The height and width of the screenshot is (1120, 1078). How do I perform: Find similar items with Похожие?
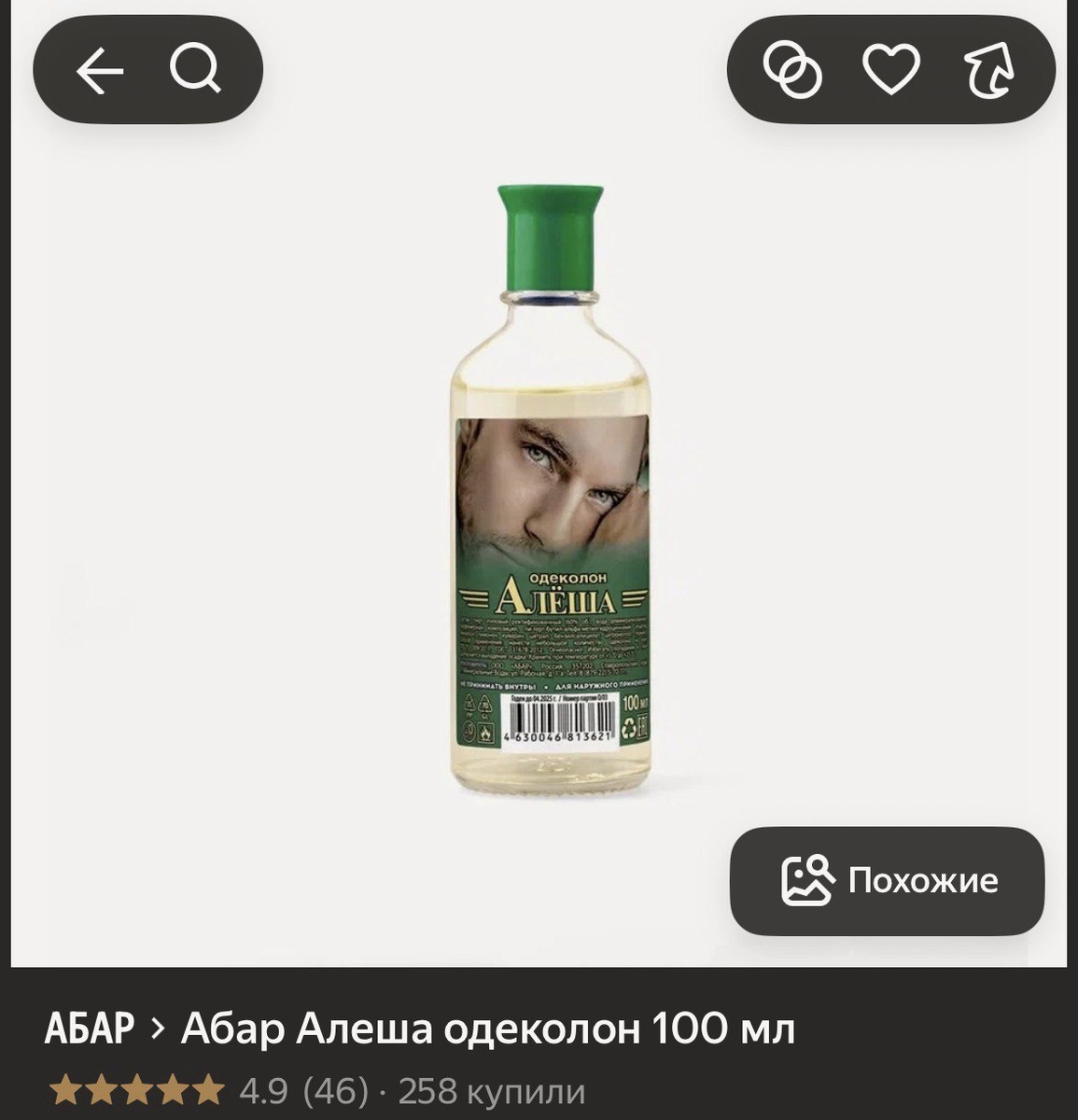point(888,880)
